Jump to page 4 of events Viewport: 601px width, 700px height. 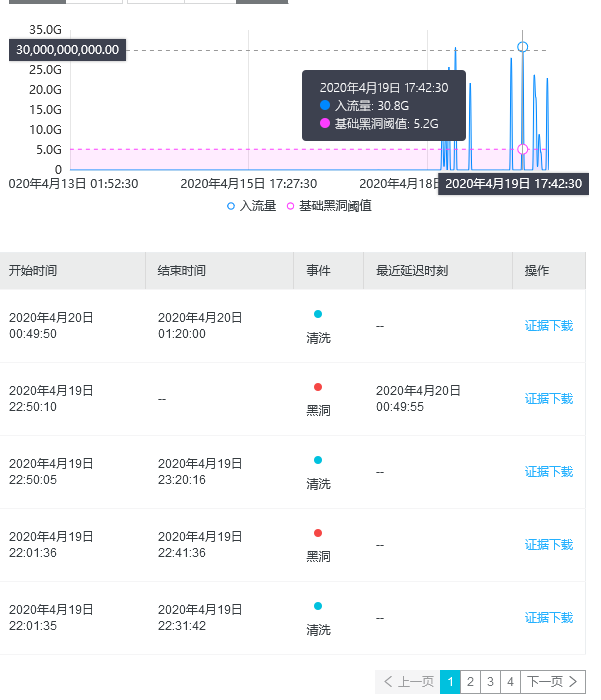pos(510,682)
